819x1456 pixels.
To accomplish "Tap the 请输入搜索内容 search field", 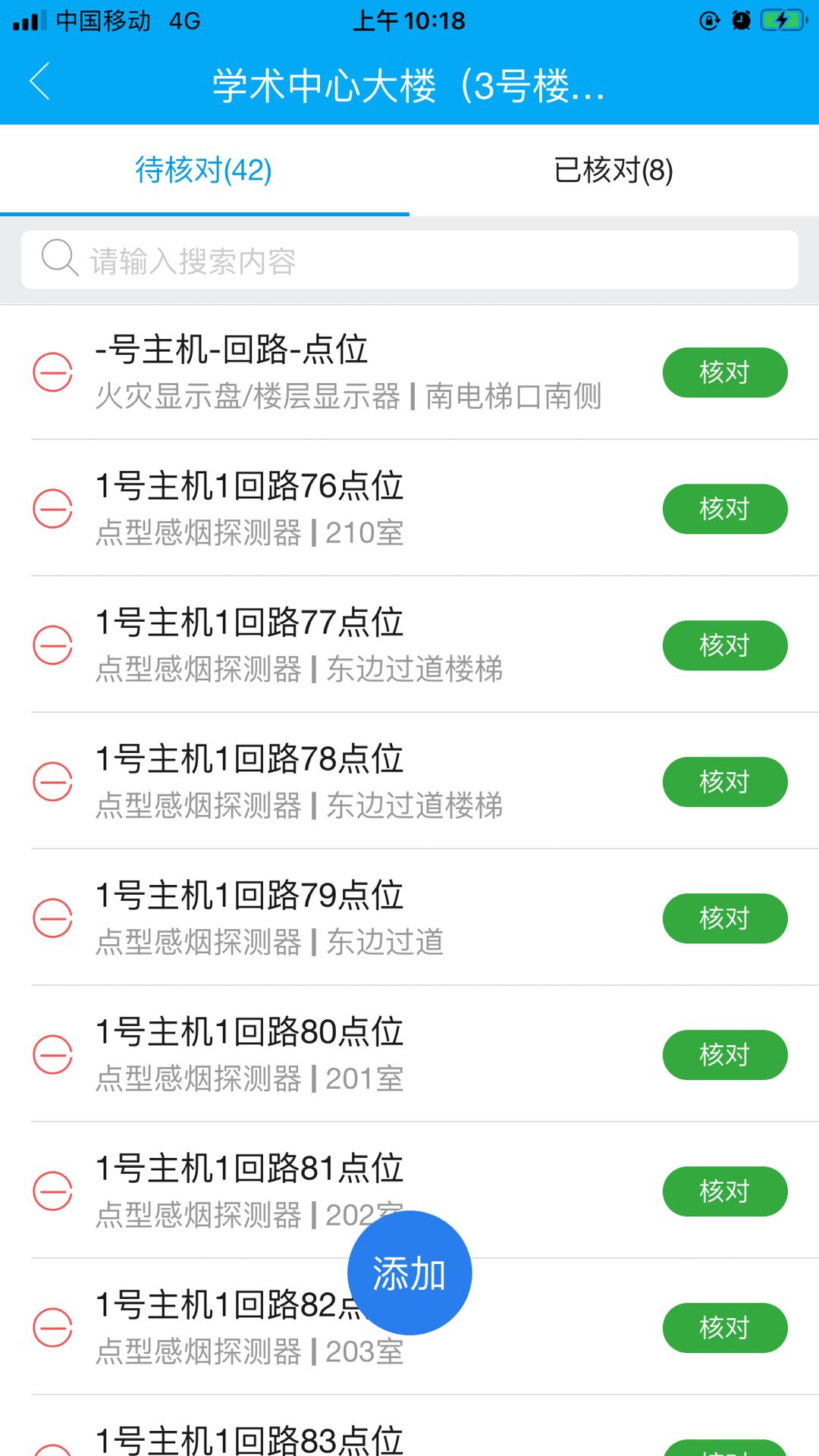I will pos(409,259).
